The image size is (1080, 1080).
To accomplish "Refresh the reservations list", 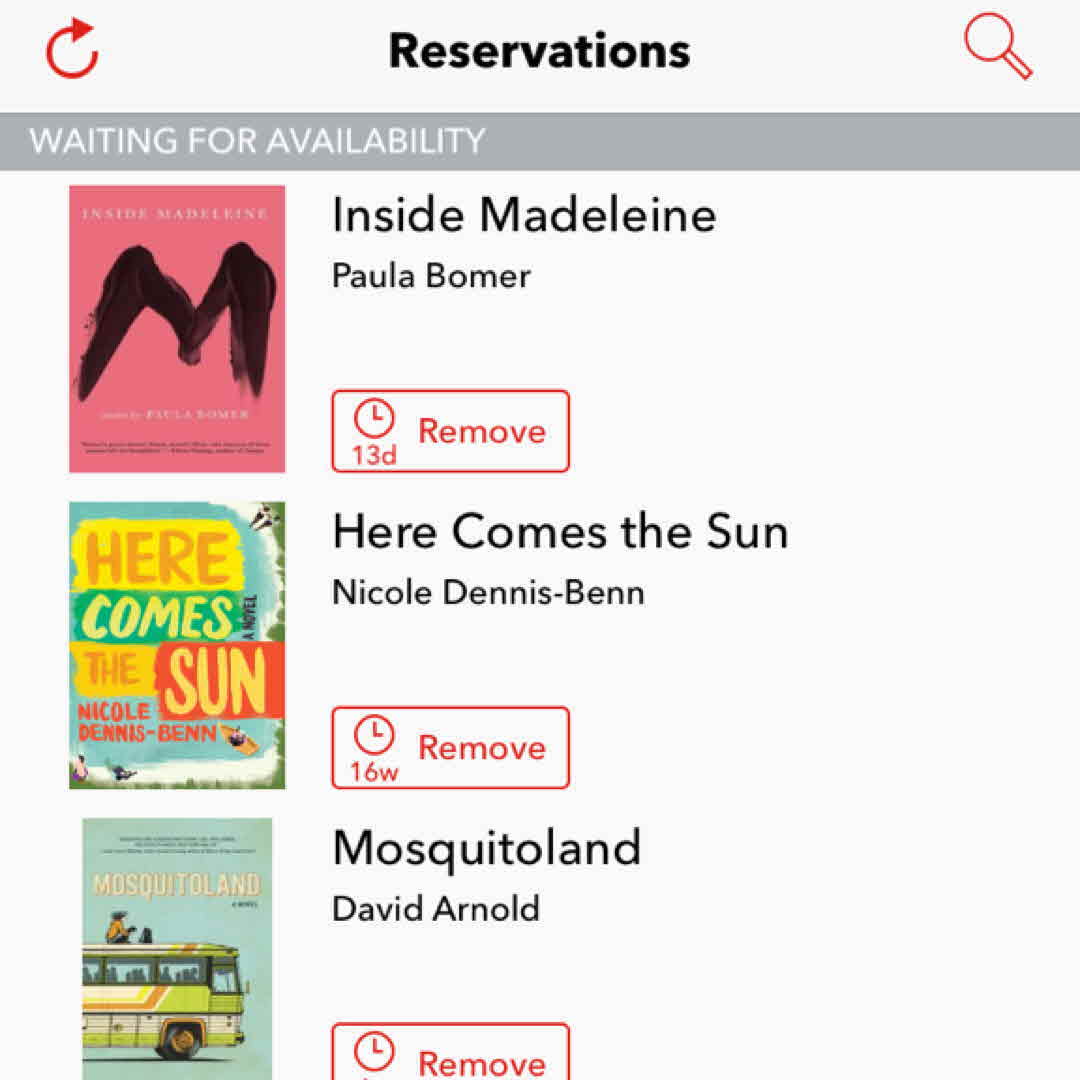I will click(x=73, y=49).
